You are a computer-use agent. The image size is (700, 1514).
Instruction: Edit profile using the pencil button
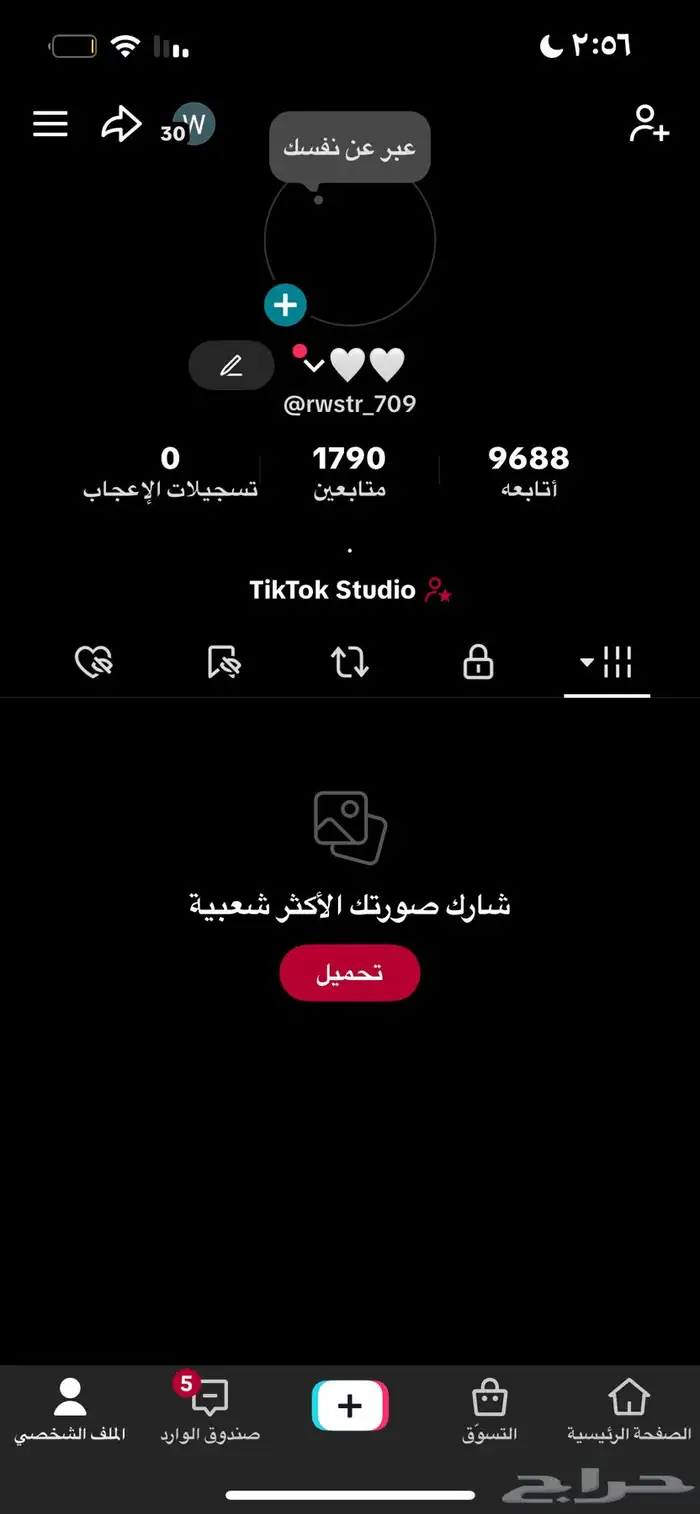[231, 366]
